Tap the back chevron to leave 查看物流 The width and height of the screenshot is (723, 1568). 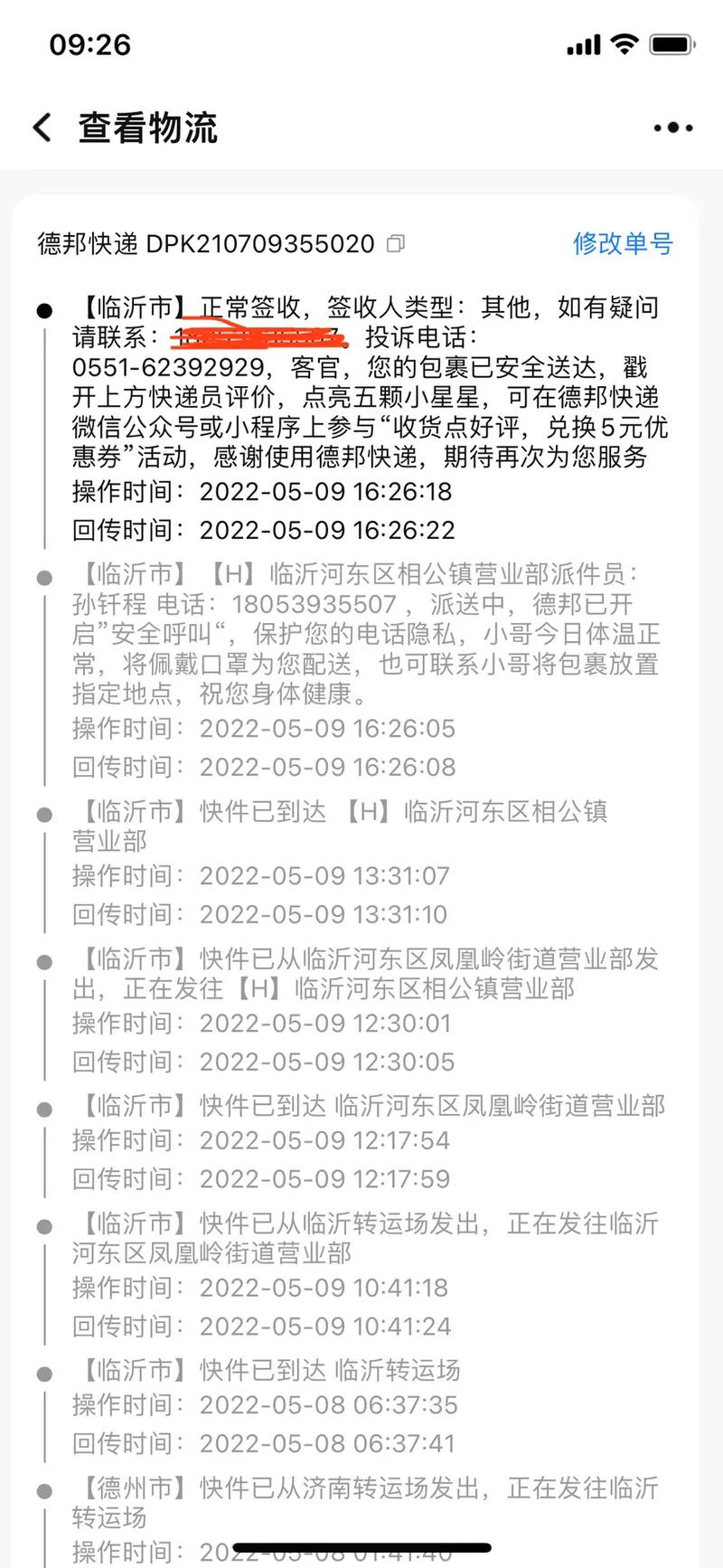pyautogui.click(x=41, y=128)
